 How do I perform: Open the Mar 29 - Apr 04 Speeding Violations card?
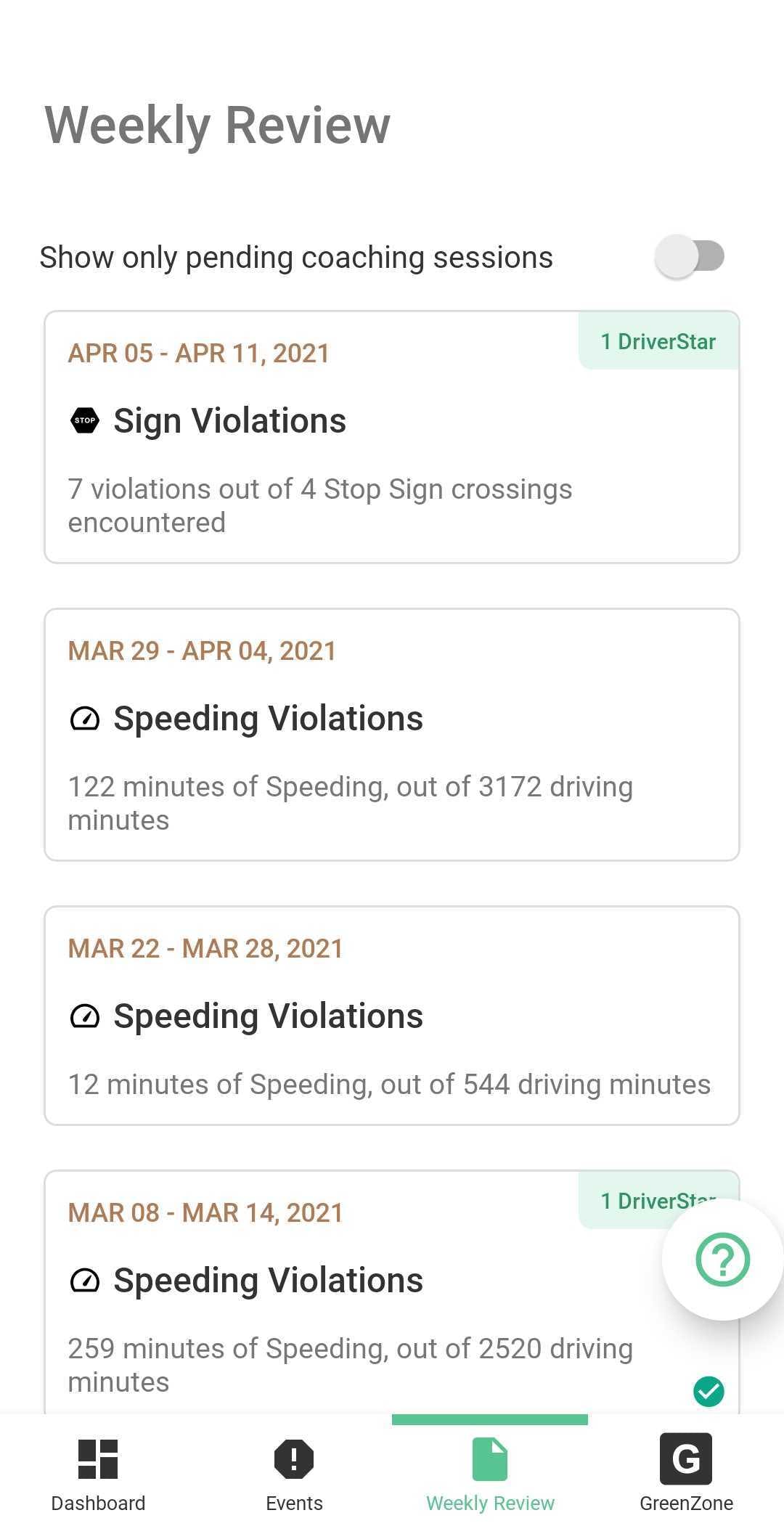click(392, 735)
